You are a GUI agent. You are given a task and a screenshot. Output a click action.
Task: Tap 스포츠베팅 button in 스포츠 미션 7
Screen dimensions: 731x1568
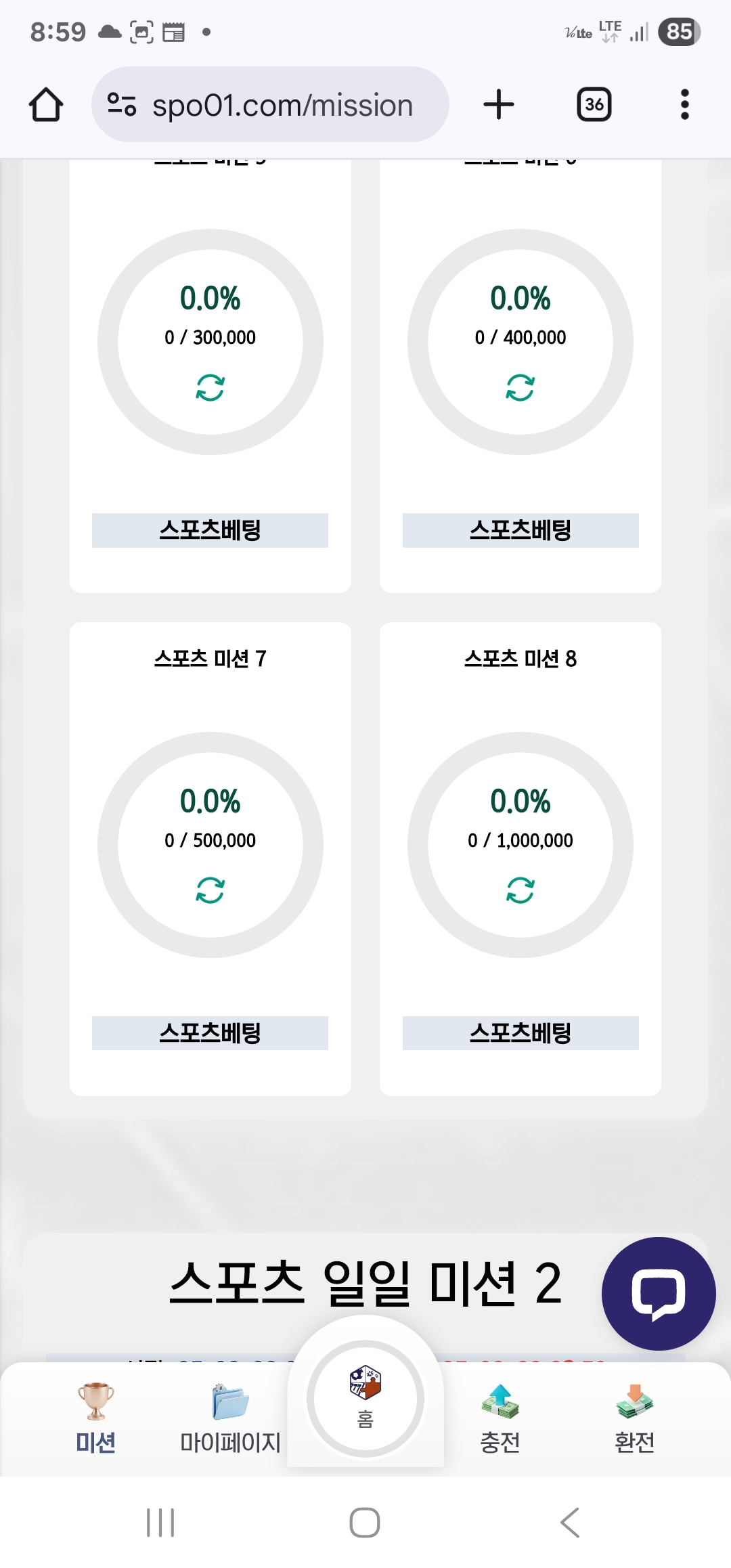coord(210,1033)
